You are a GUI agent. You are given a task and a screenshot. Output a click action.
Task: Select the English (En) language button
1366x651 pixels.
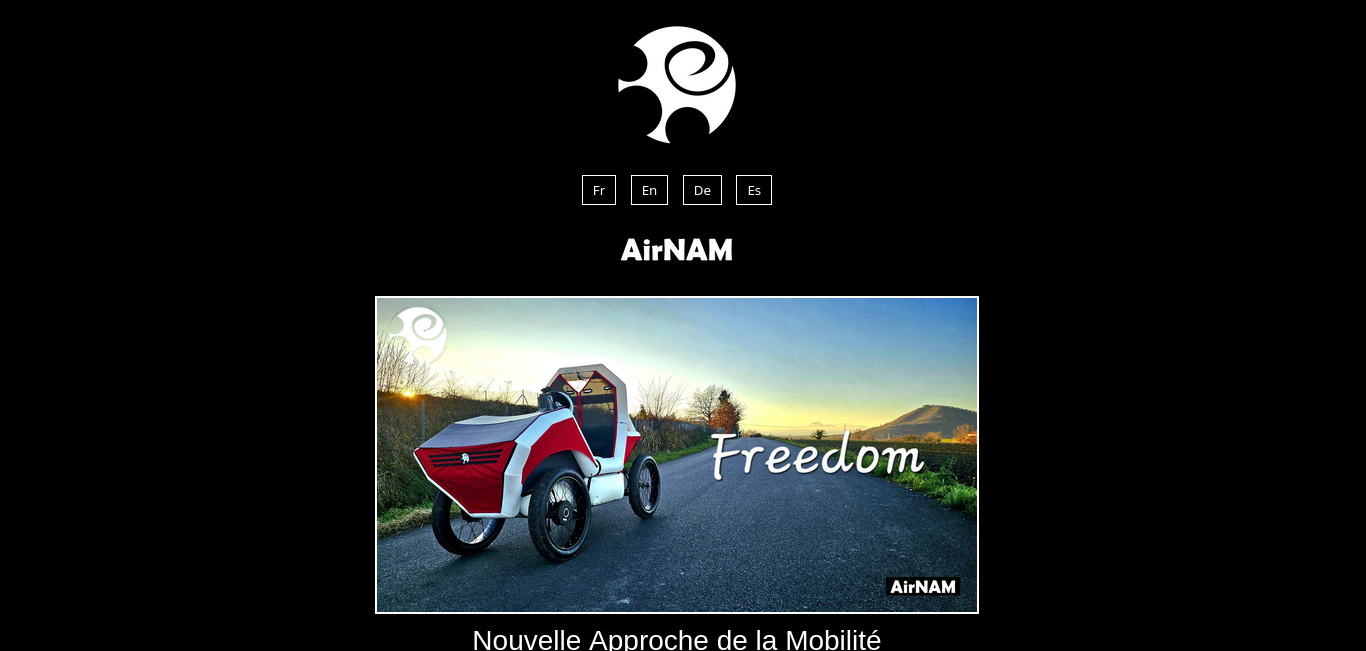coord(649,190)
